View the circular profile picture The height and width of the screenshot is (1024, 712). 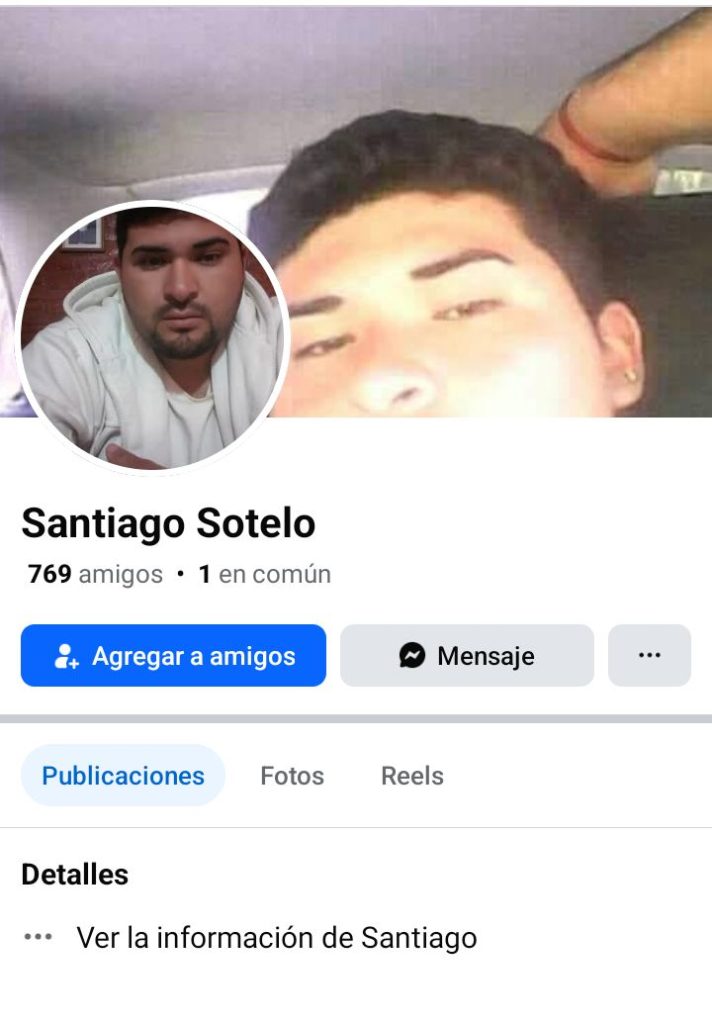(x=153, y=338)
